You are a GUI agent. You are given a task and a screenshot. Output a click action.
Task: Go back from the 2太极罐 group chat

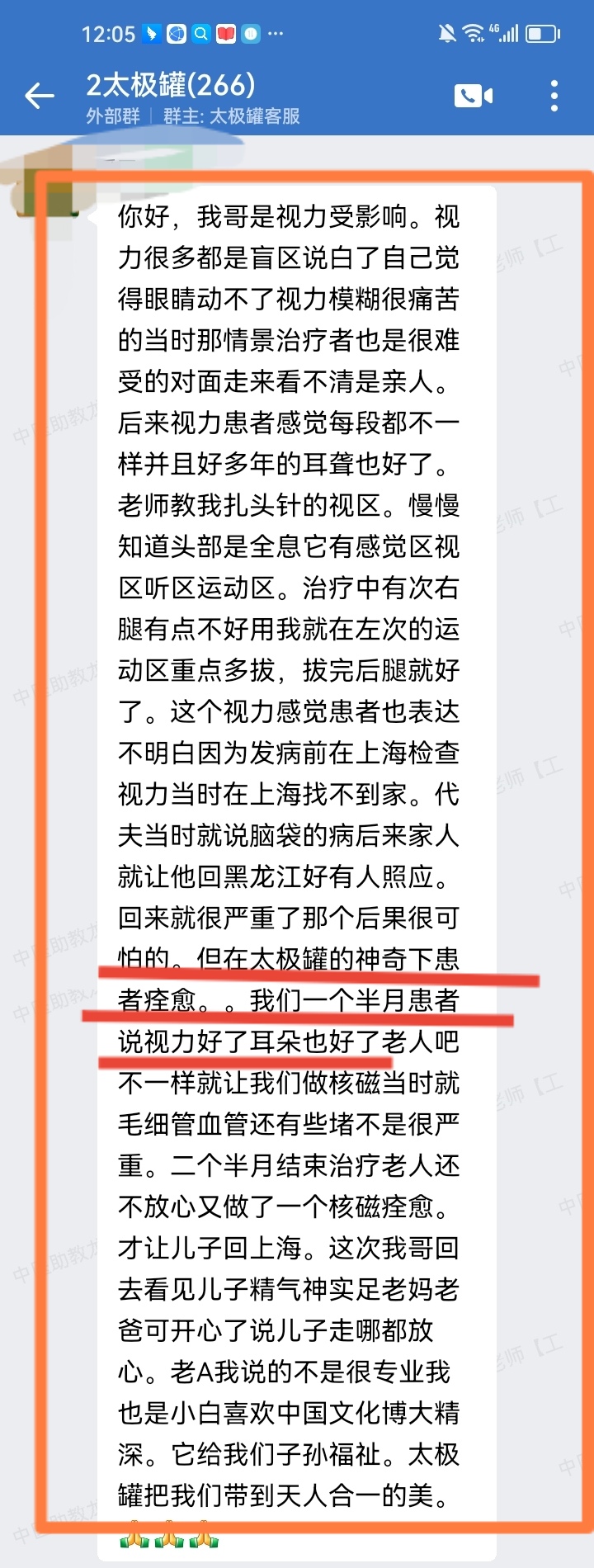pos(39,97)
